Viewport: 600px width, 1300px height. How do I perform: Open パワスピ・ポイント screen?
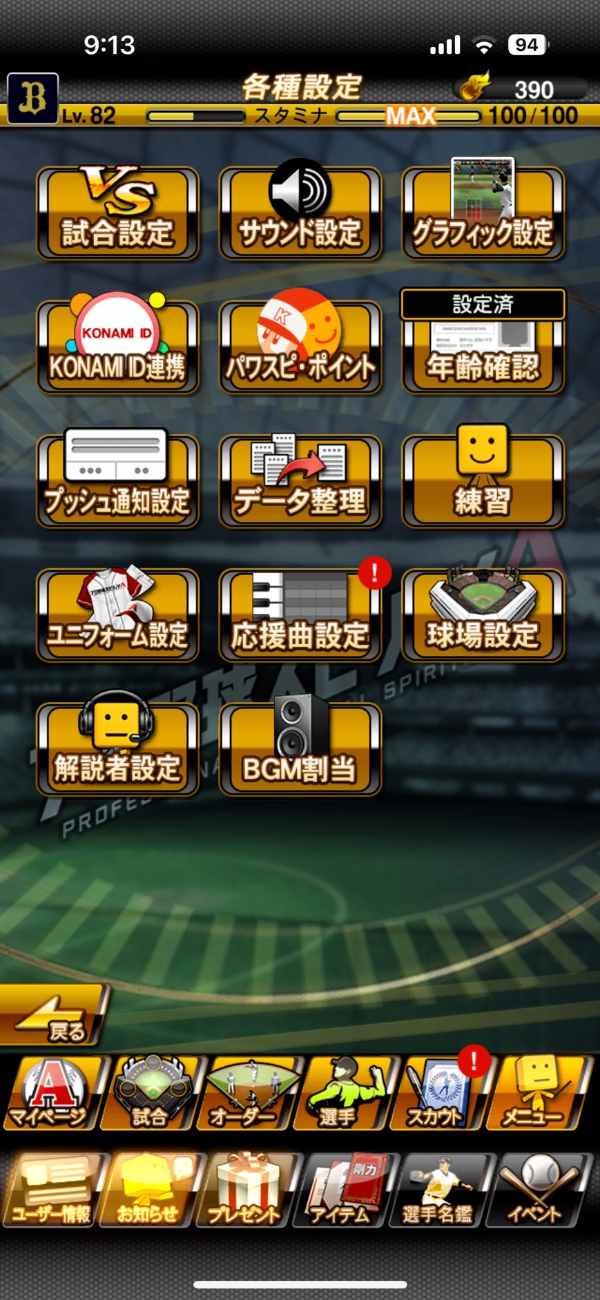pyautogui.click(x=300, y=346)
